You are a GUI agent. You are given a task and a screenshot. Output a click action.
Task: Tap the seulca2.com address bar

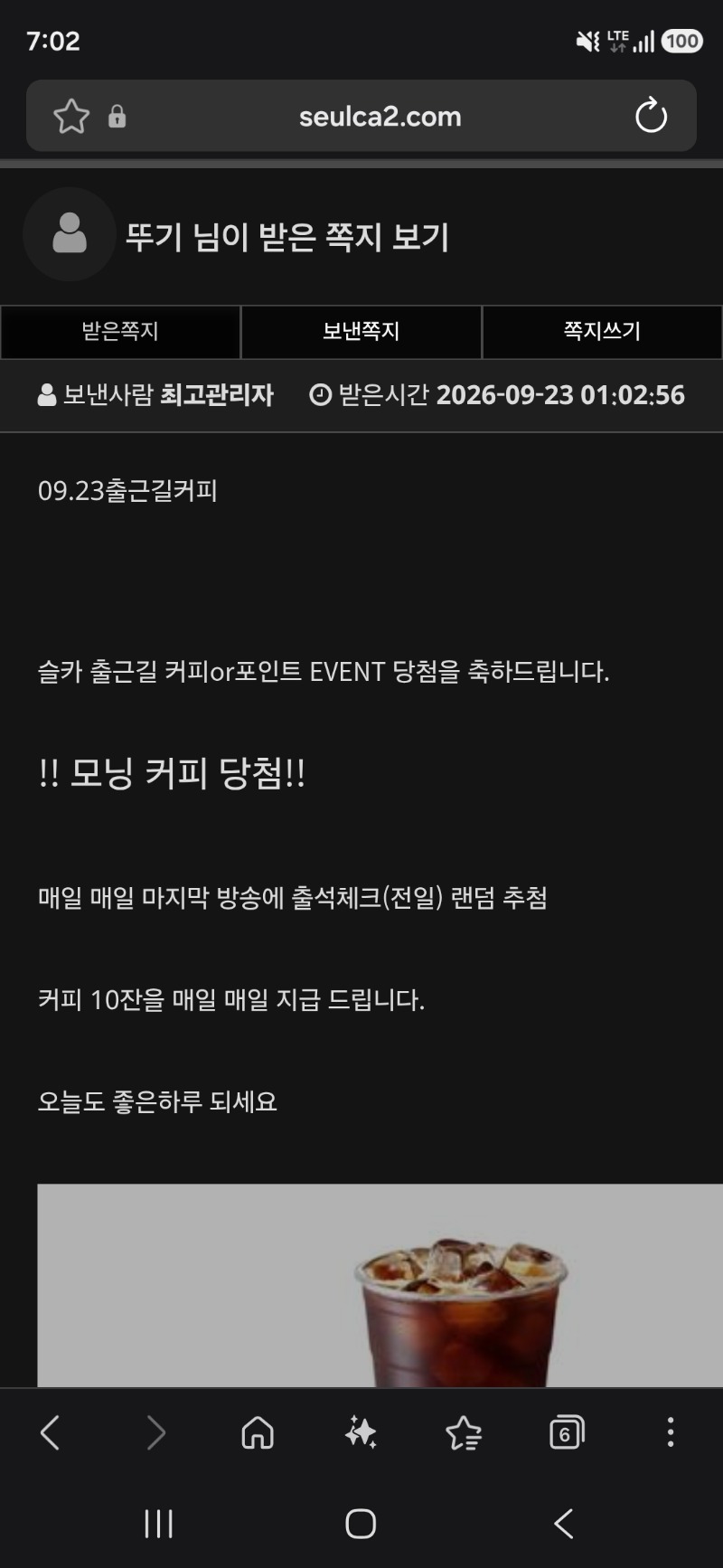[380, 116]
